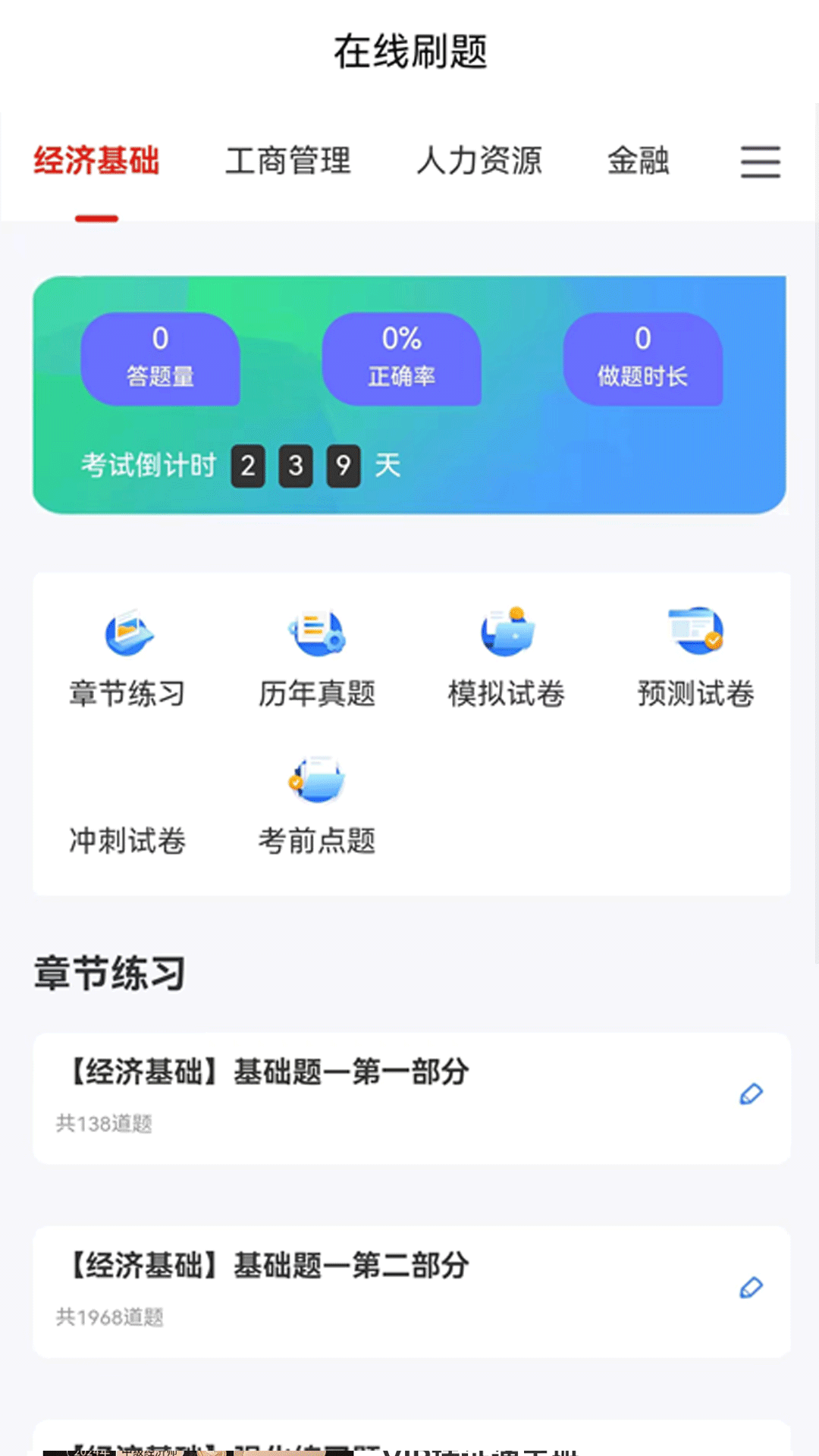Open 历年真题 past exam papers

[317, 658]
